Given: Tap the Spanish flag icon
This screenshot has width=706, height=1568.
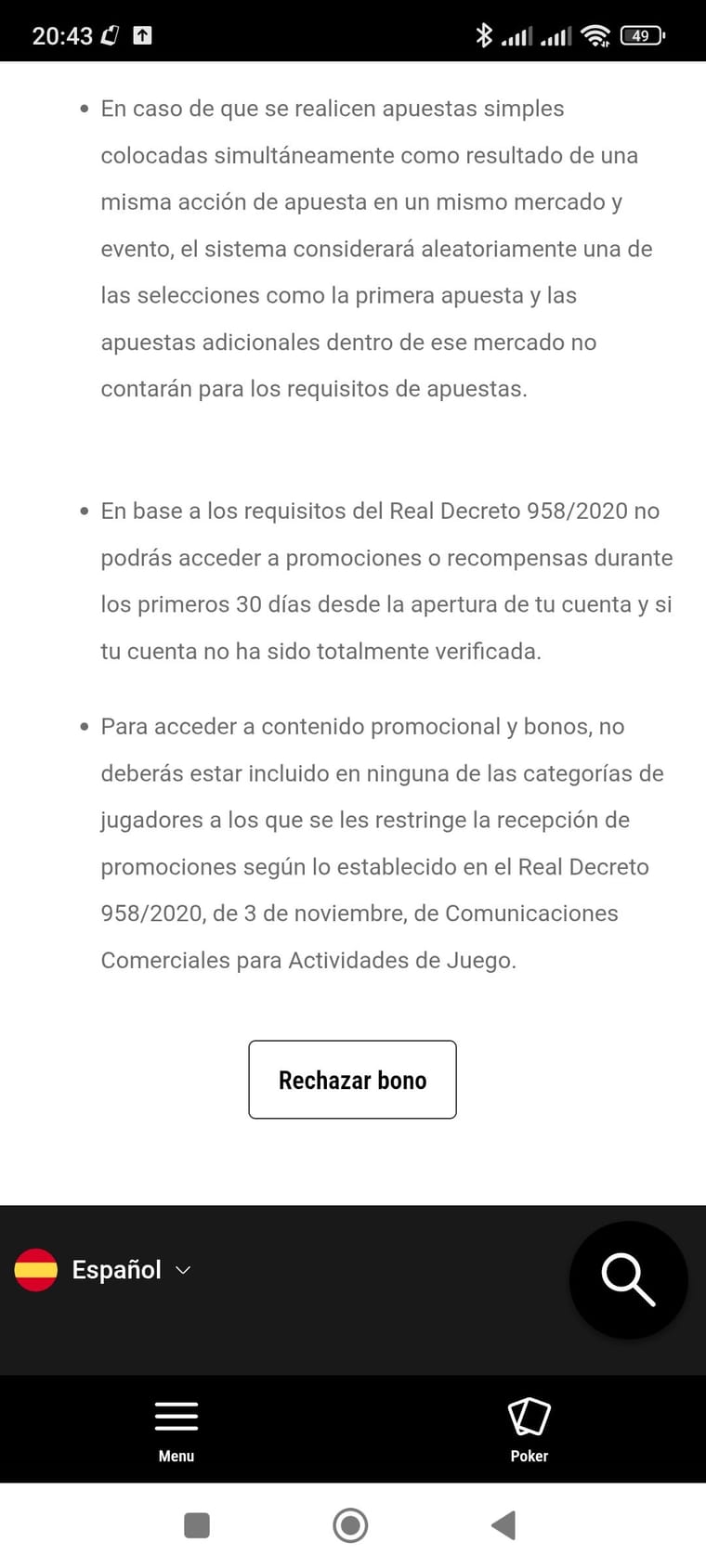Looking at the screenshot, I should click(x=35, y=1269).
